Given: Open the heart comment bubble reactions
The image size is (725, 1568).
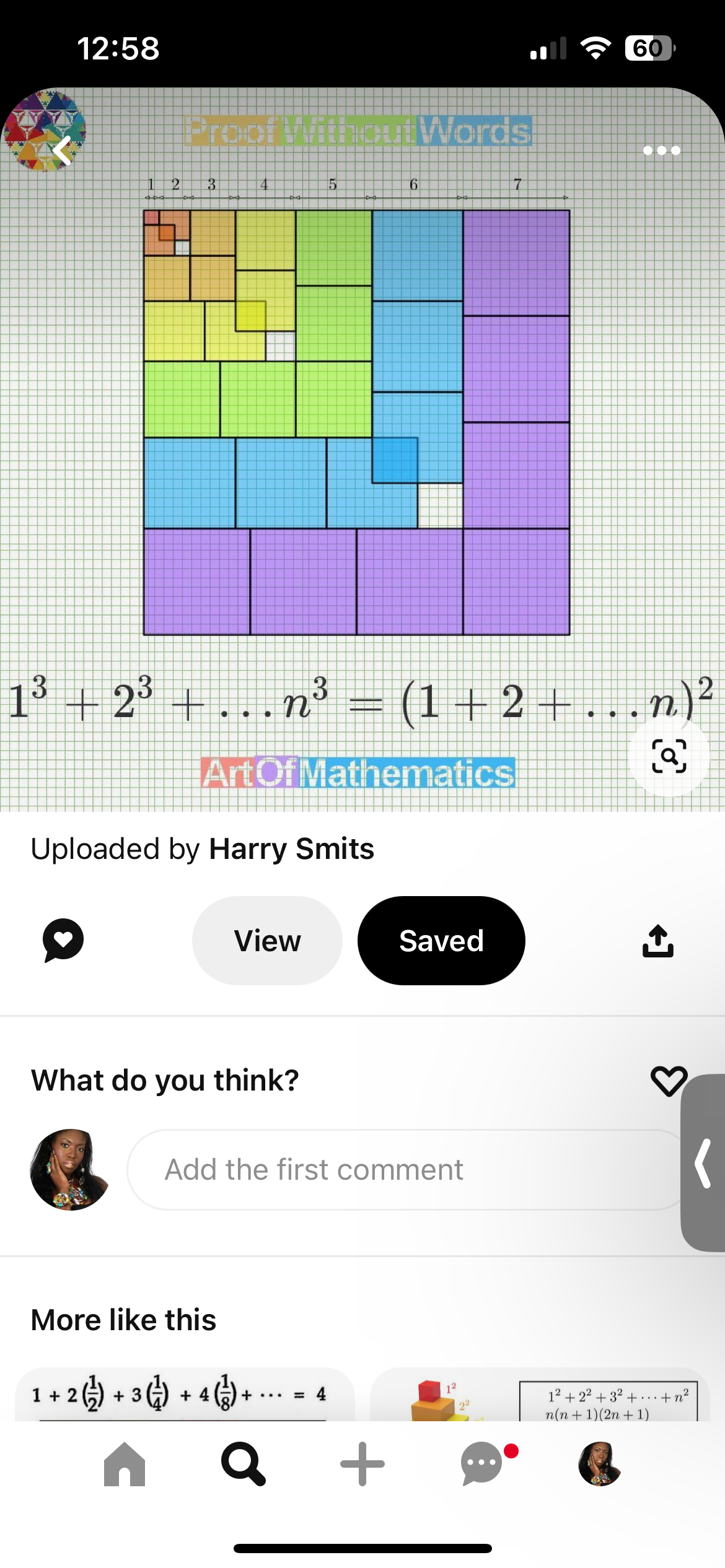Looking at the screenshot, I should point(63,940).
